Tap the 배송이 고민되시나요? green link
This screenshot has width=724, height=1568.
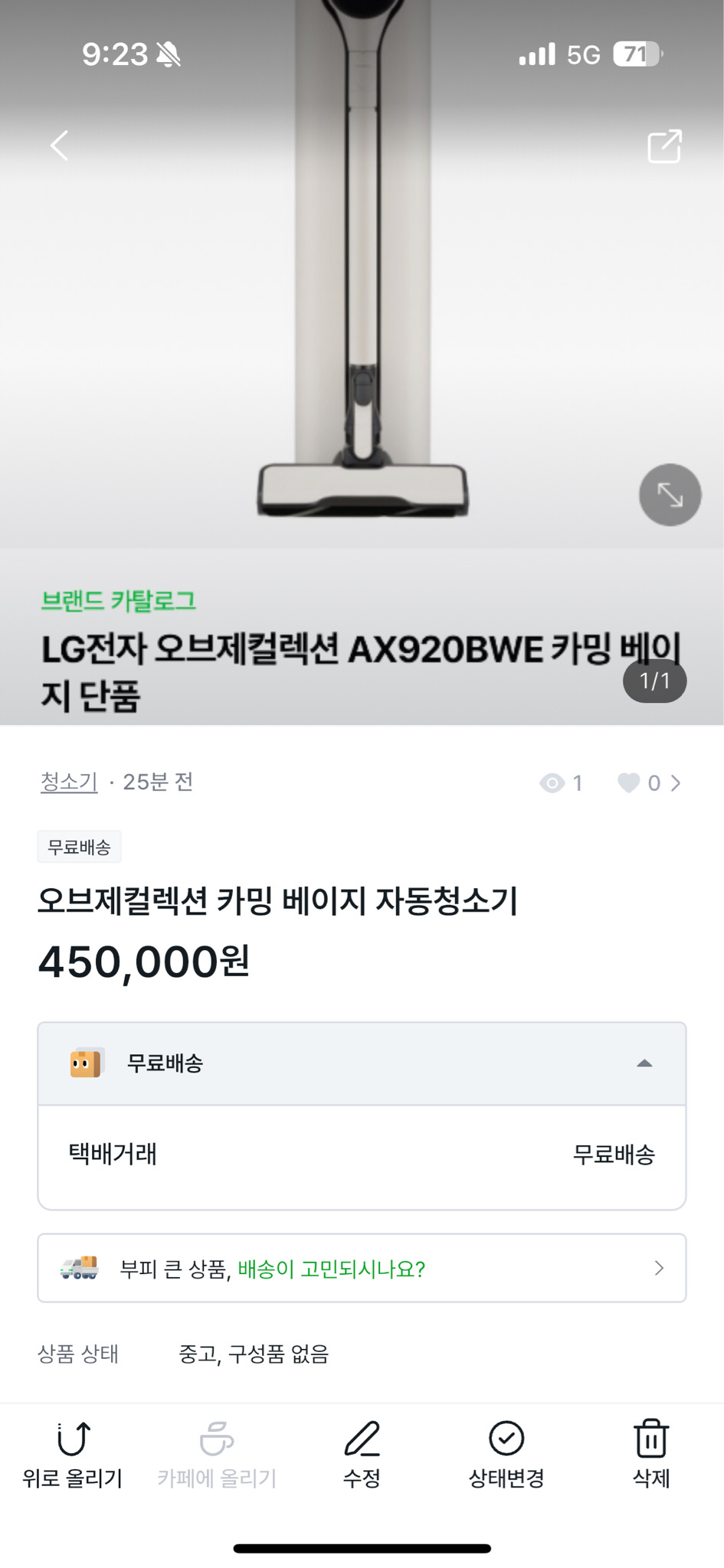click(333, 1269)
